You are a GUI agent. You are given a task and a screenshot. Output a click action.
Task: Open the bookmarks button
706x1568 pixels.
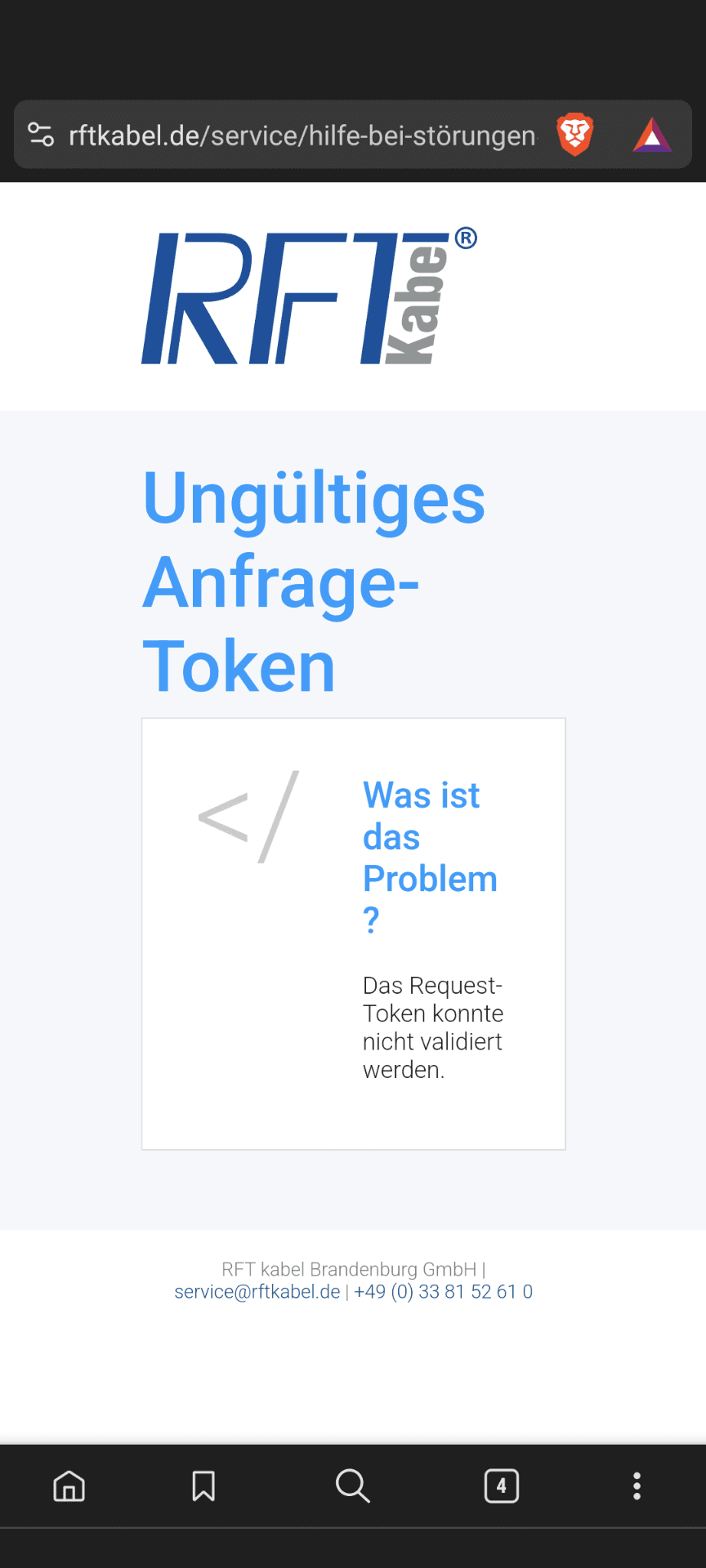pos(203,1486)
